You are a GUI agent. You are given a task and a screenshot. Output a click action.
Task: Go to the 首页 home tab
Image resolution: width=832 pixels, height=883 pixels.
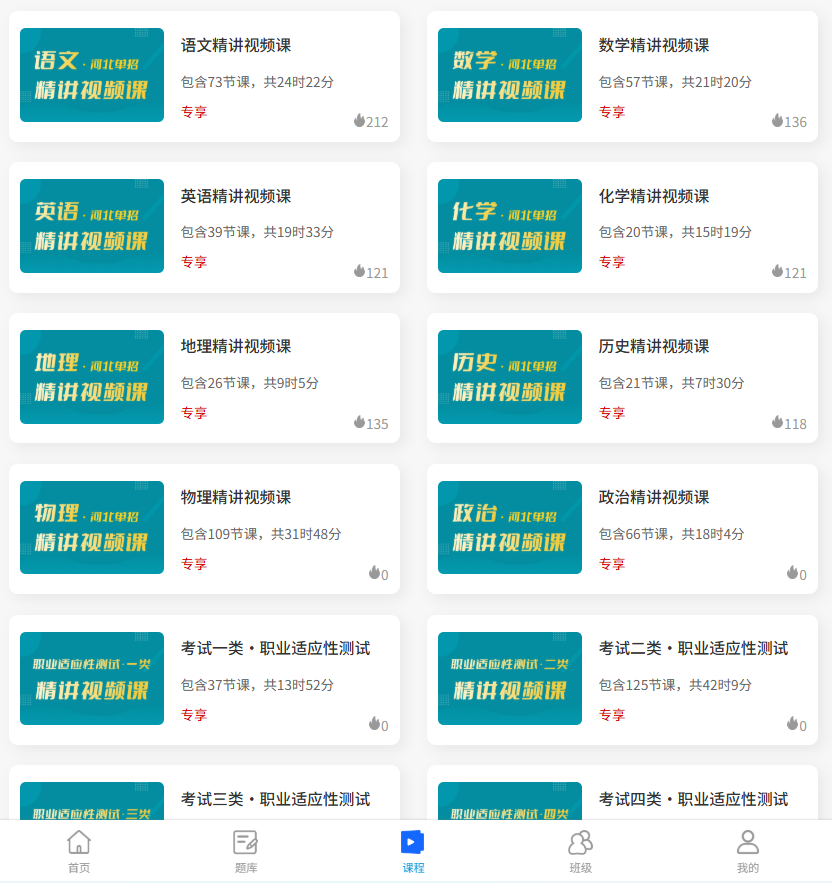click(79, 852)
